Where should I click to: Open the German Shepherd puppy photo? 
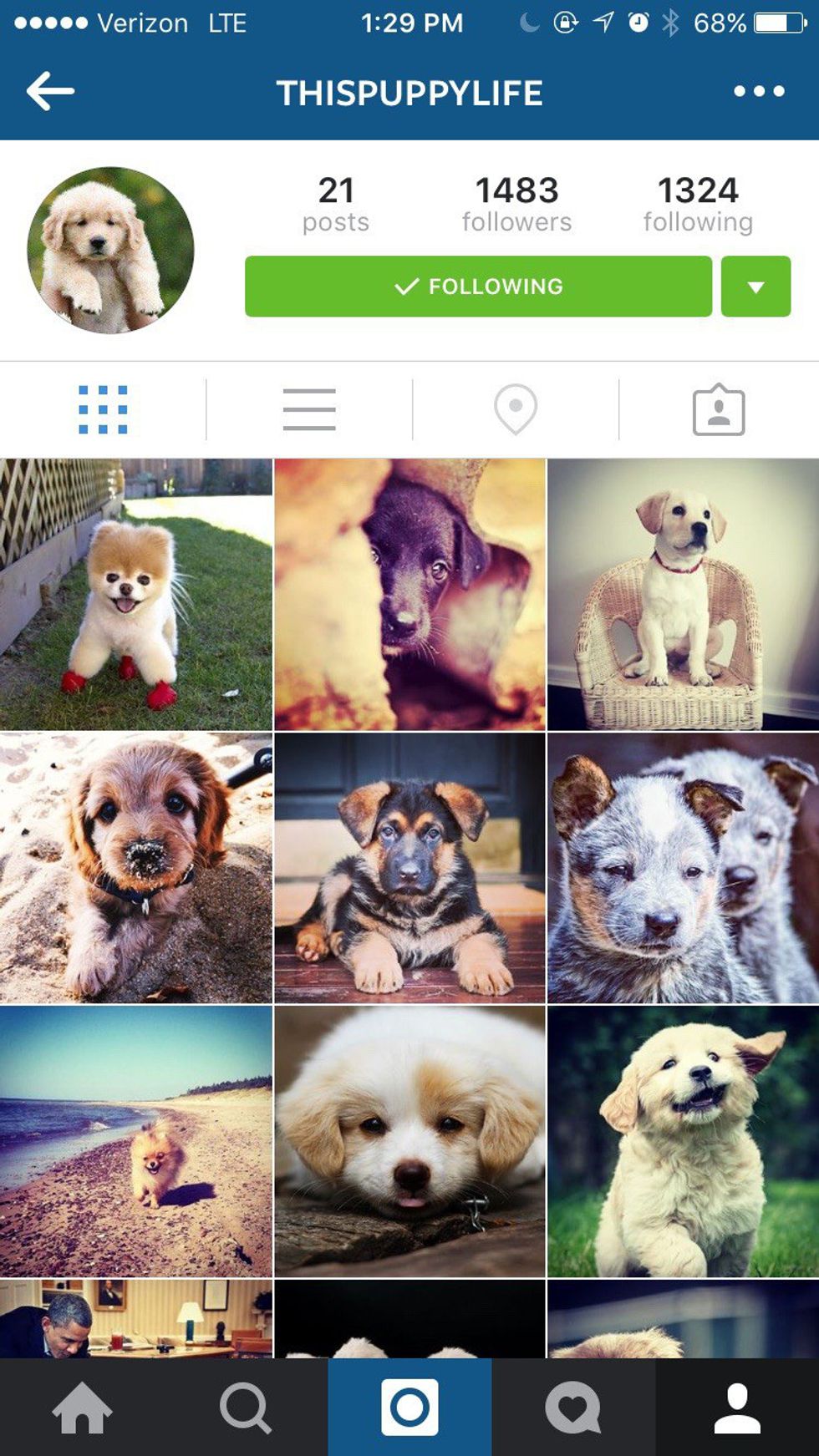click(x=409, y=868)
